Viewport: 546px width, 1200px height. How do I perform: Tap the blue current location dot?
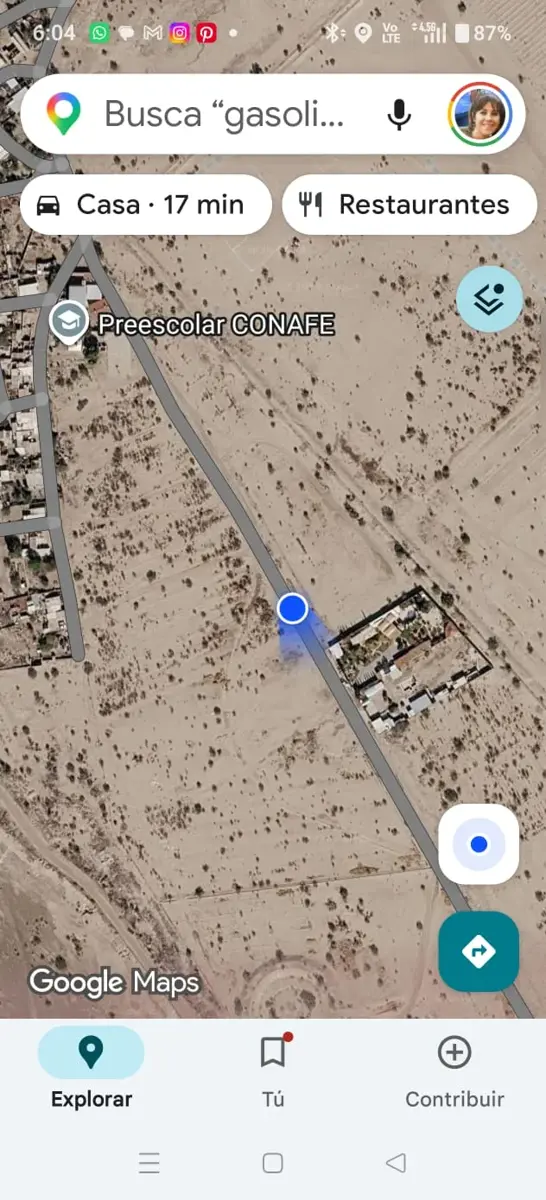292,607
